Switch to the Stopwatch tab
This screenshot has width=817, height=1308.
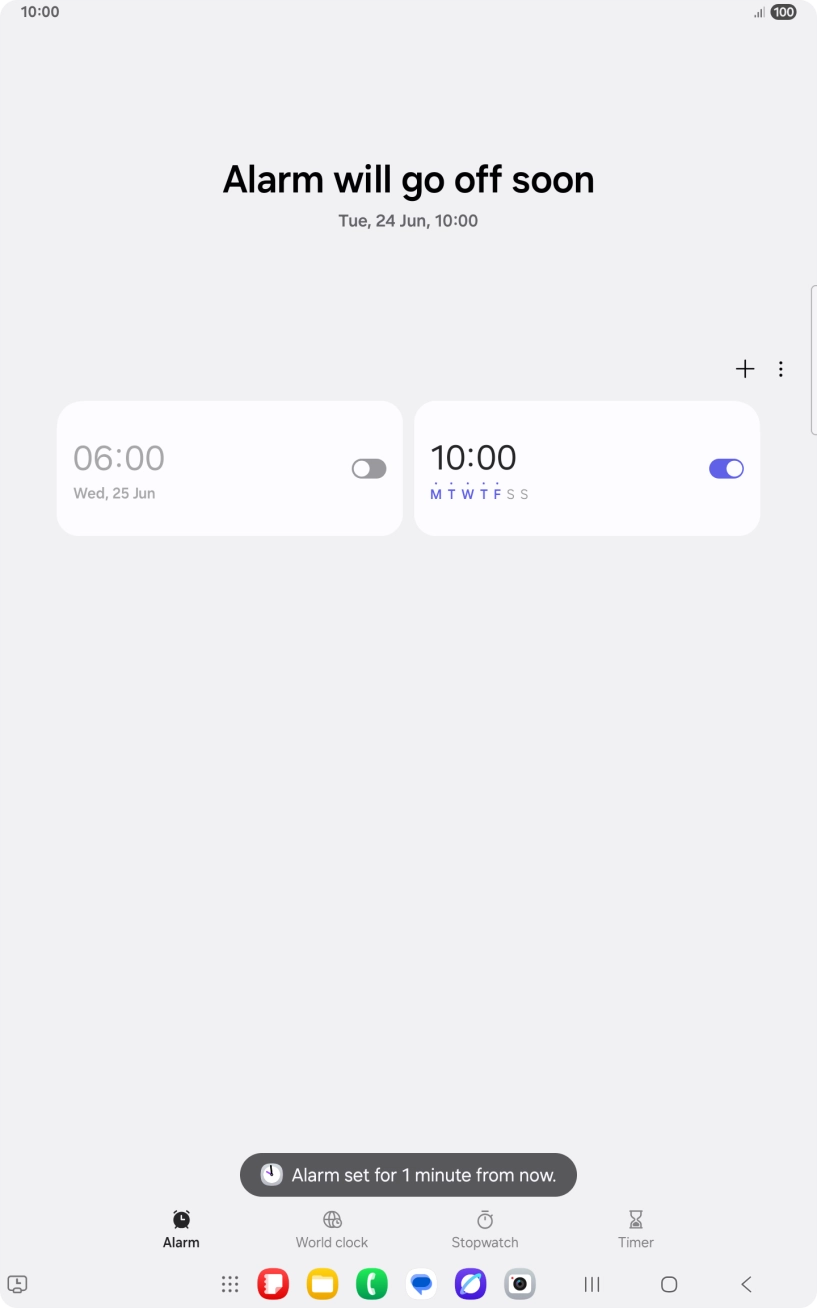click(484, 1229)
